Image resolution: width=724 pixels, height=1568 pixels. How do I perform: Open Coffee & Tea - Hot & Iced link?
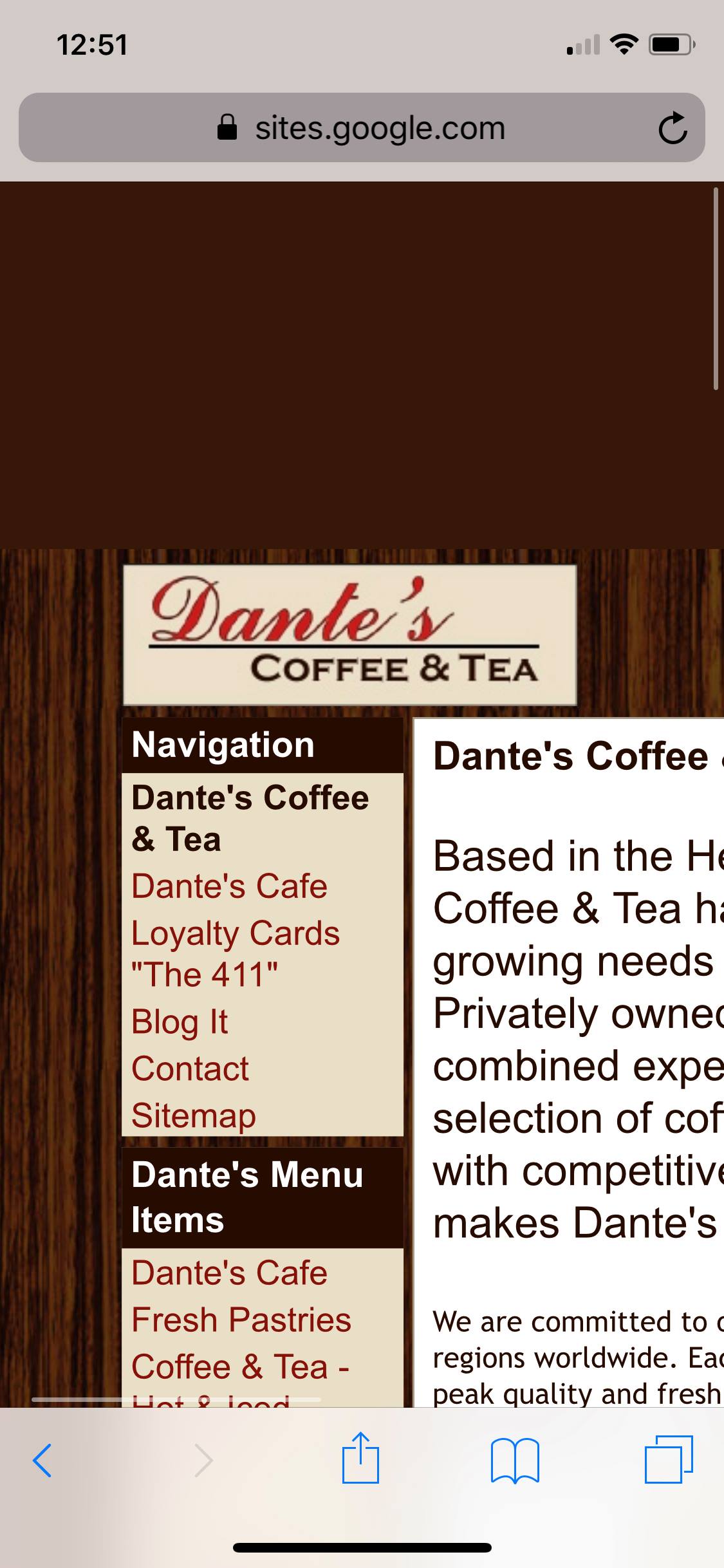point(240,1367)
